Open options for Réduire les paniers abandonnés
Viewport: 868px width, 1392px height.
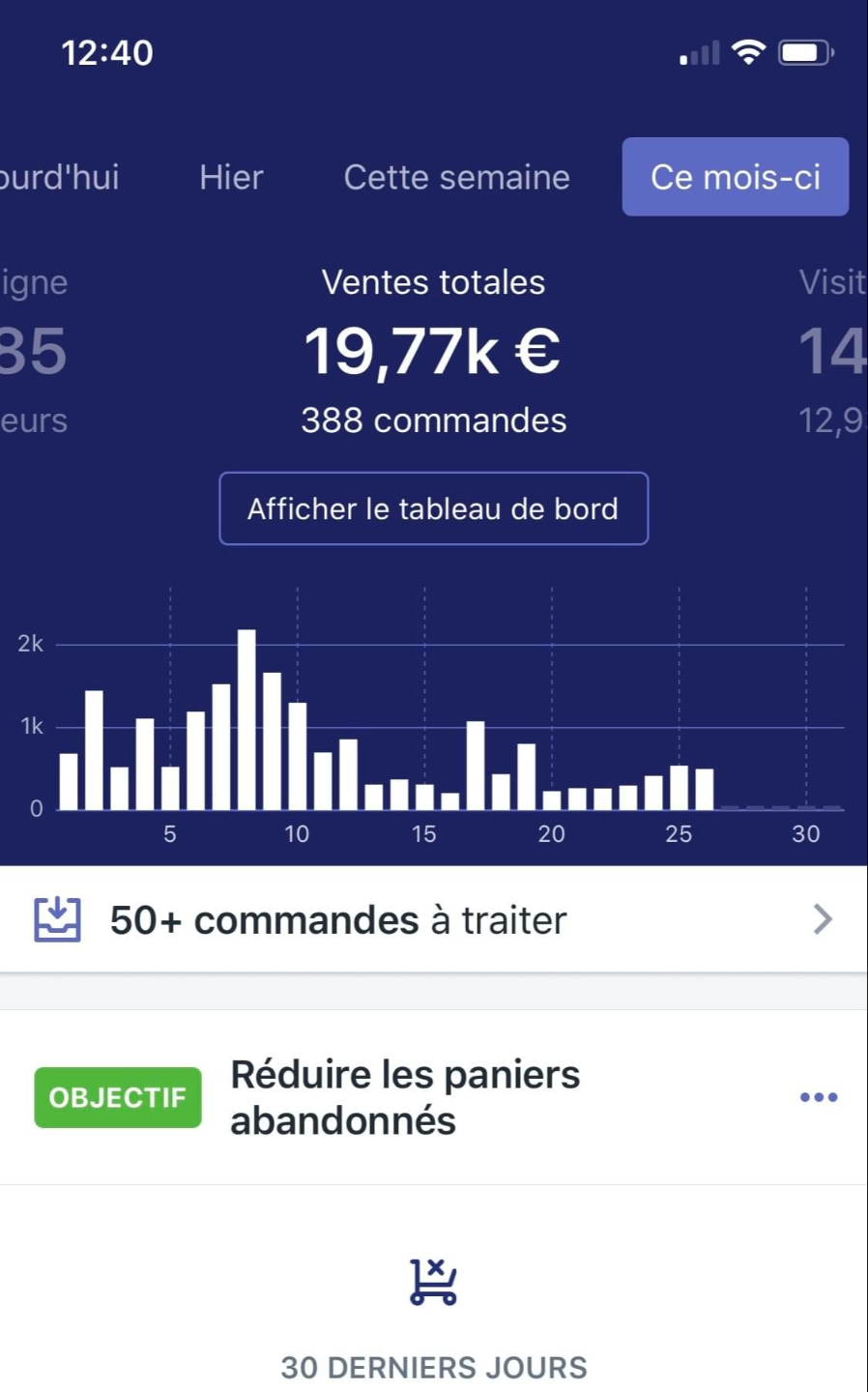pos(818,1097)
